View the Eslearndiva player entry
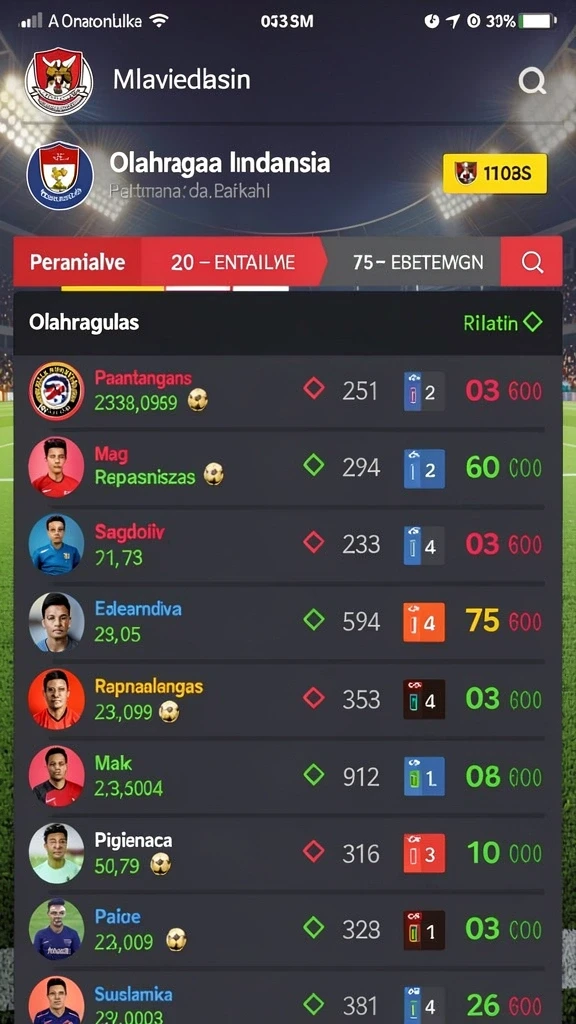The height and width of the screenshot is (1024, 576). click(287, 621)
